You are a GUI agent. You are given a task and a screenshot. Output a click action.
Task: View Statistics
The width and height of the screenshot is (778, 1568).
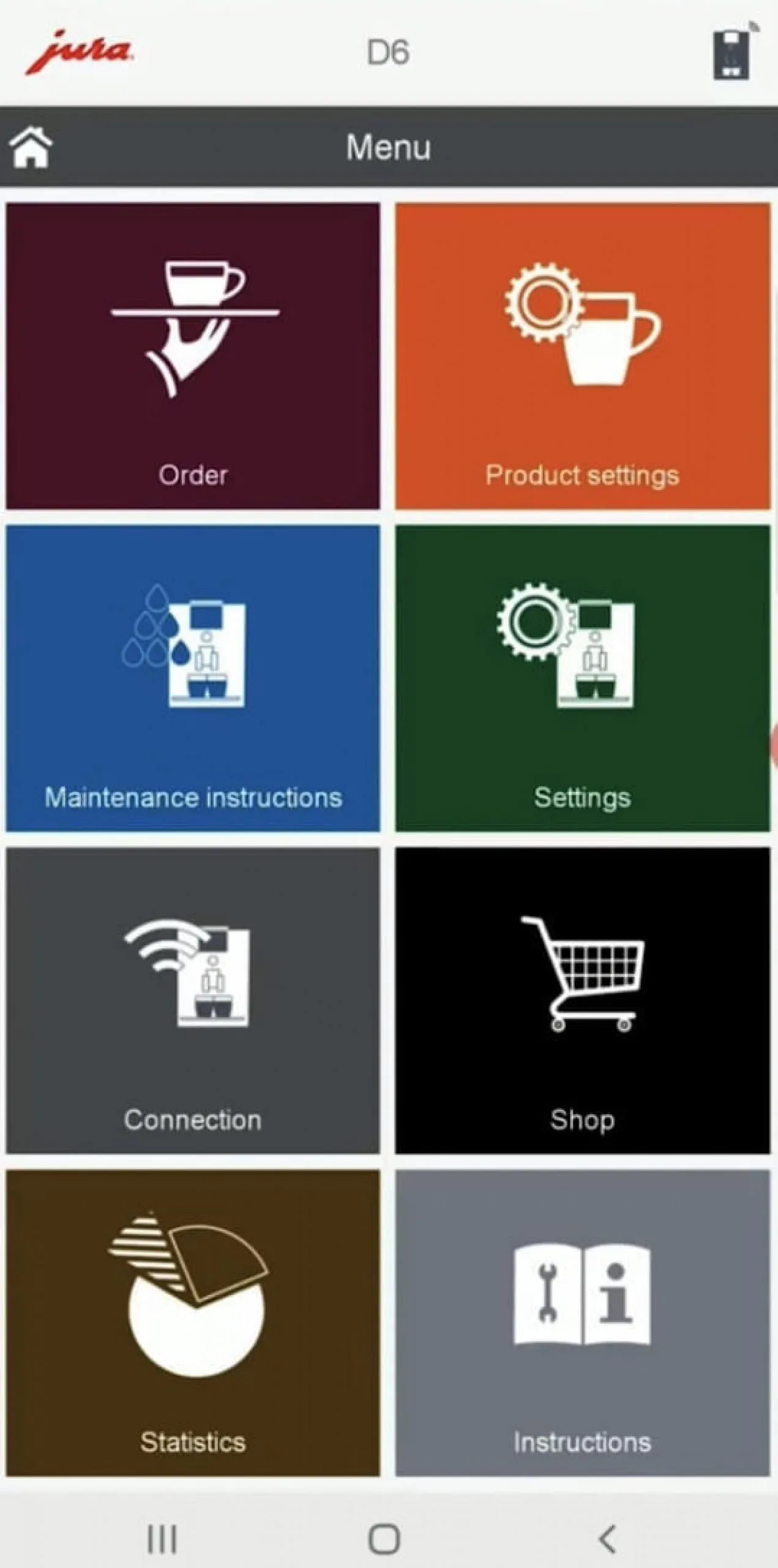[x=193, y=1323]
